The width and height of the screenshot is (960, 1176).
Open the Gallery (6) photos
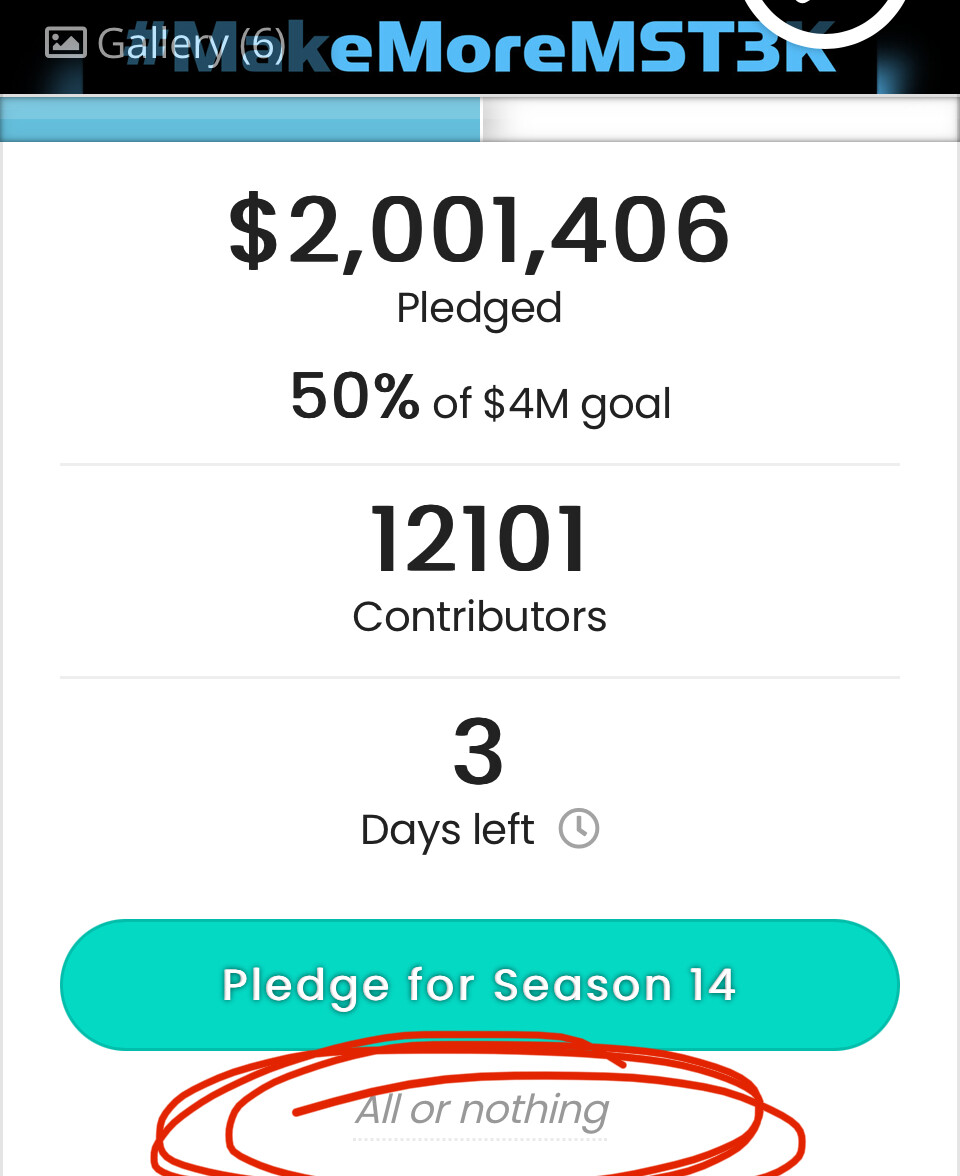[x=166, y=44]
